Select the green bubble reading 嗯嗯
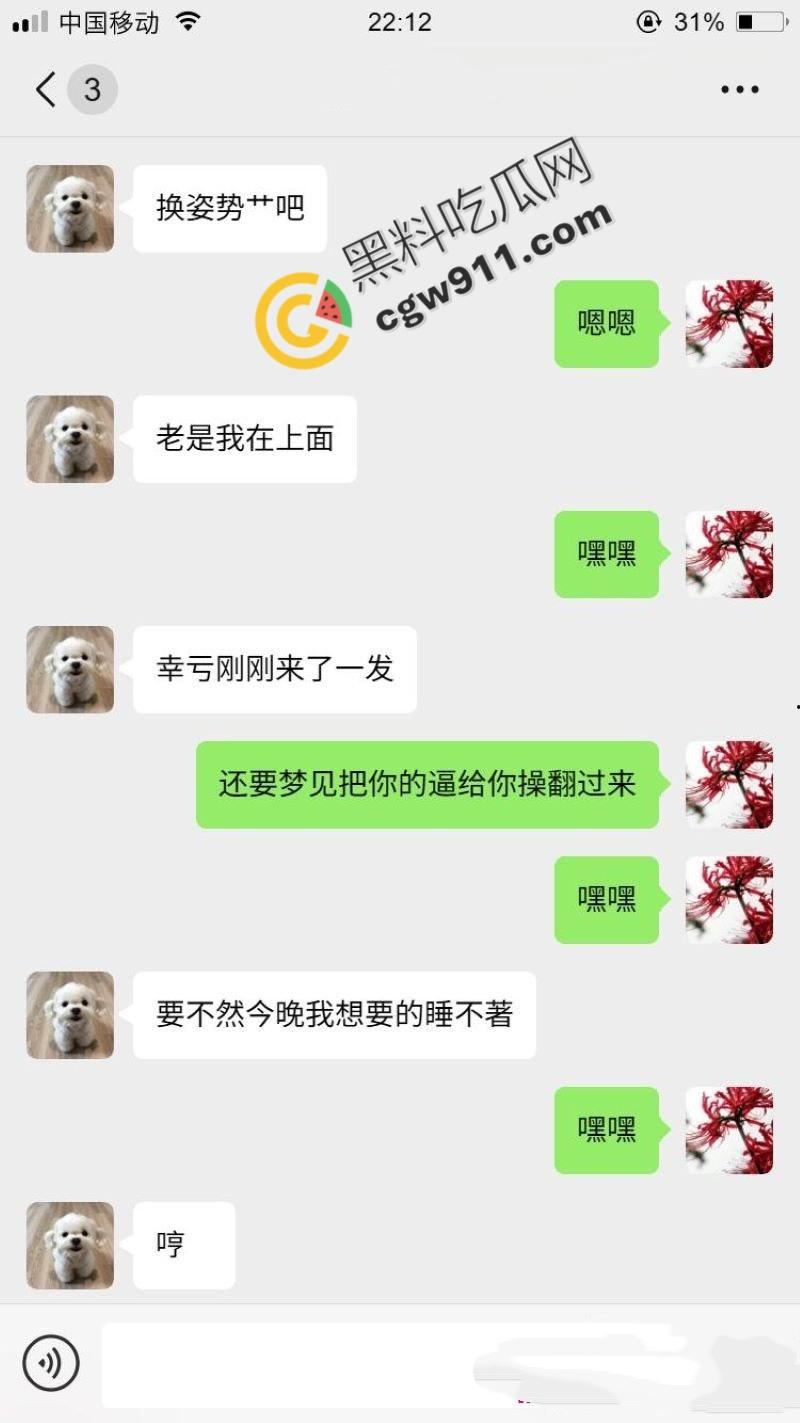The height and width of the screenshot is (1423, 800). 606,325
